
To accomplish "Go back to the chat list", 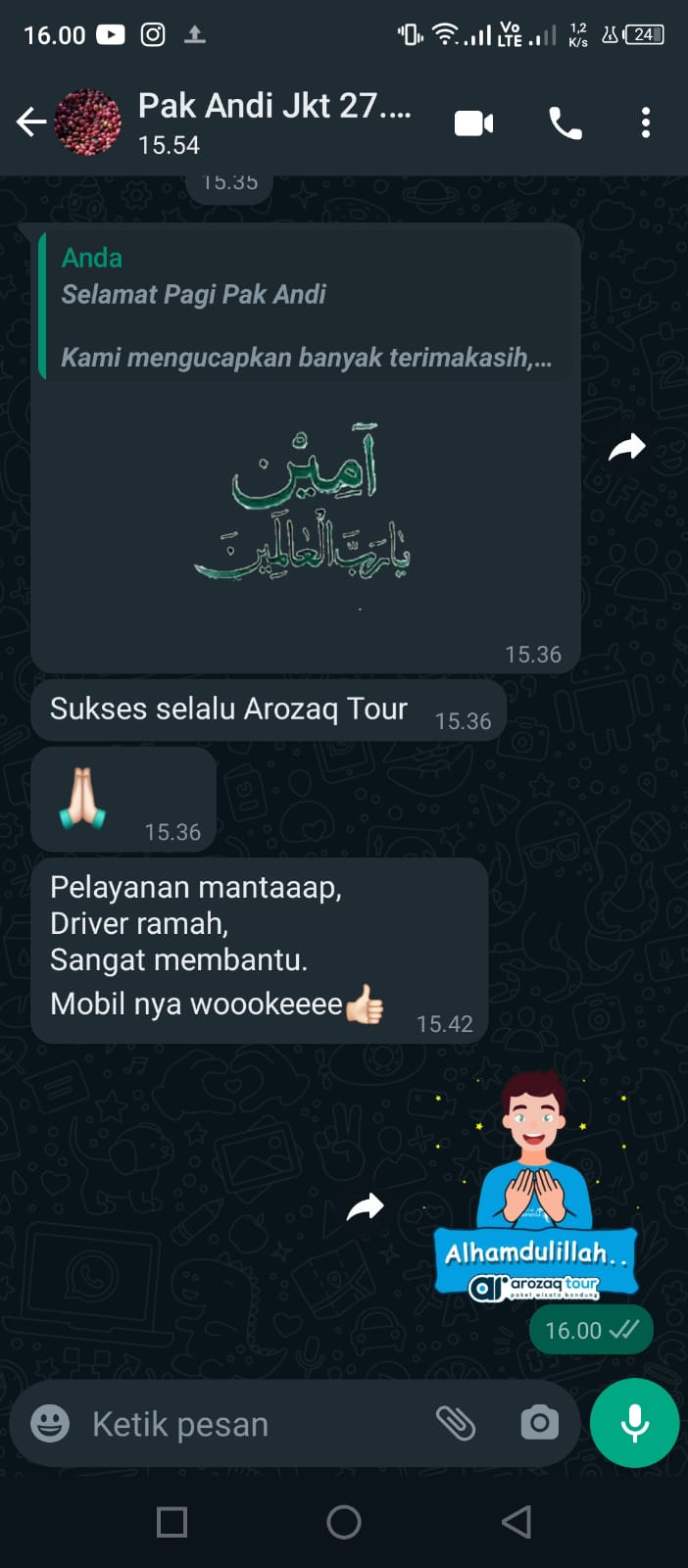I will 31,122.
